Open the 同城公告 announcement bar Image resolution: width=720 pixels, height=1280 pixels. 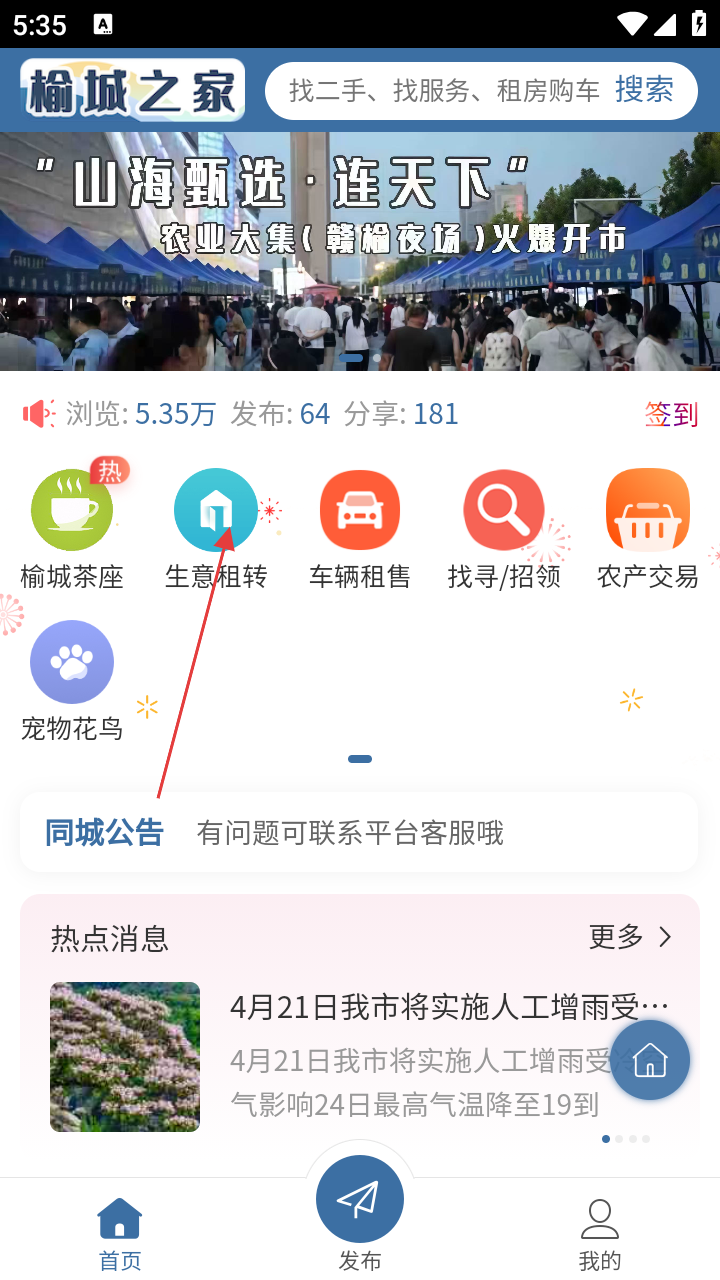click(x=360, y=832)
